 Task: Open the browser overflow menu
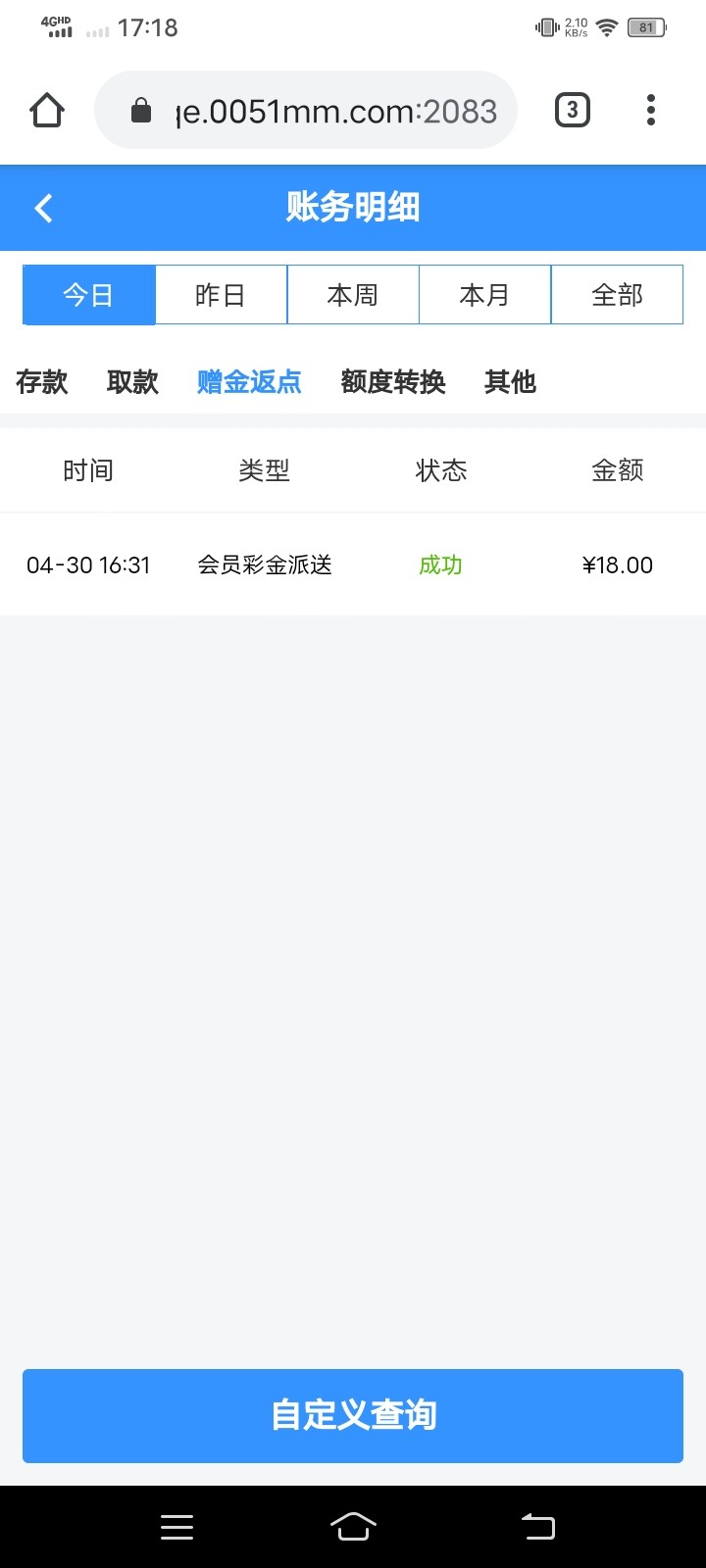click(650, 111)
